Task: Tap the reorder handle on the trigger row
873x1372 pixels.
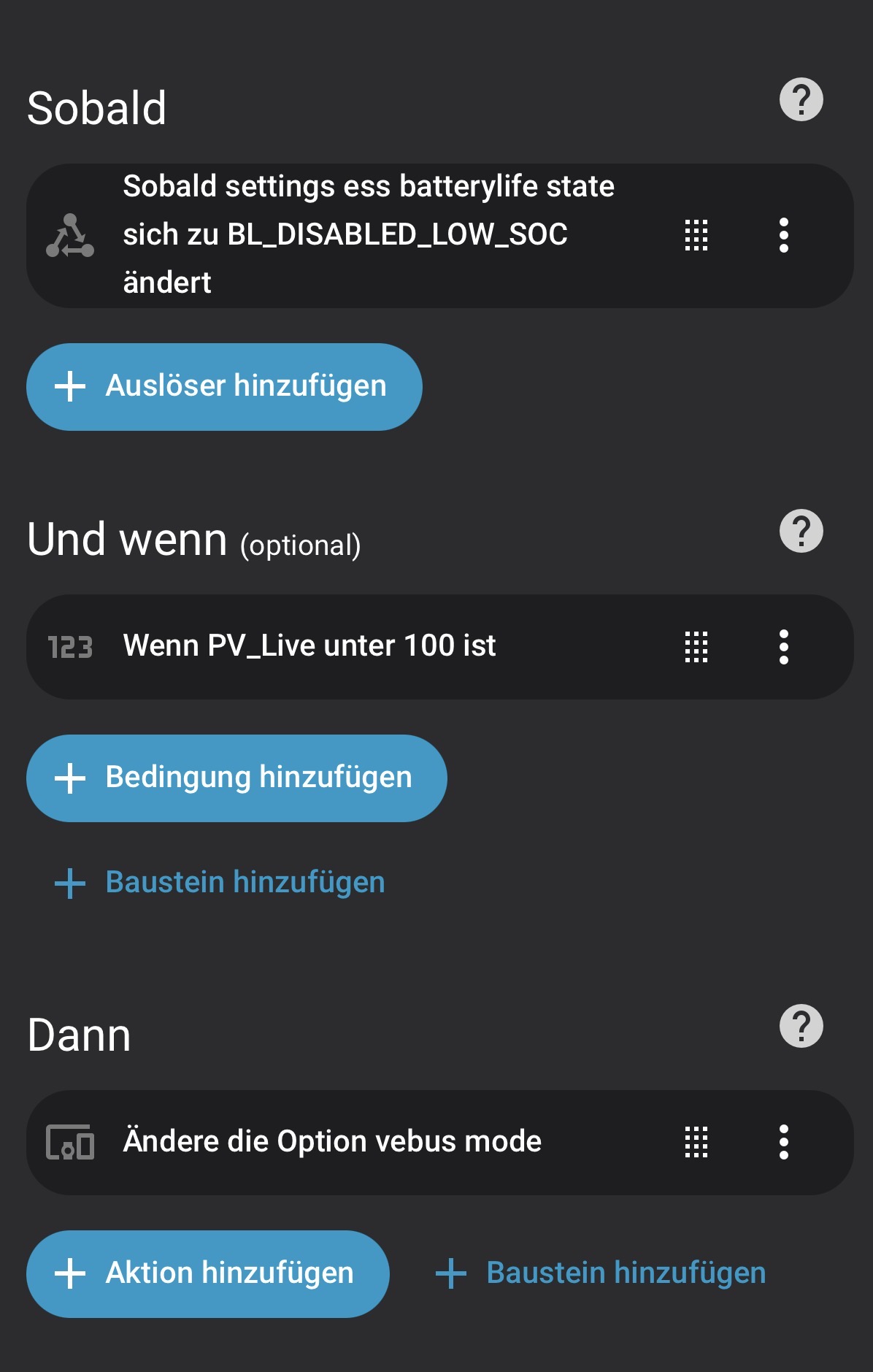Action: pyautogui.click(x=696, y=235)
